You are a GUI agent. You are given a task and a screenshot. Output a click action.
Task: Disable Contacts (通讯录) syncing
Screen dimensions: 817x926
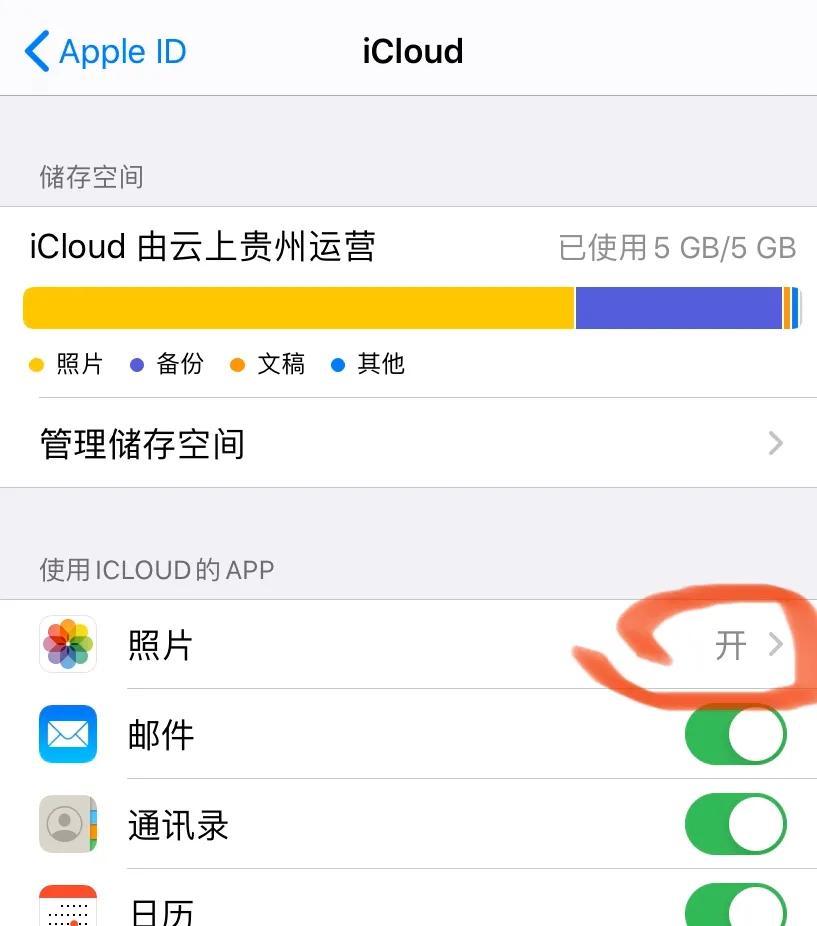736,824
